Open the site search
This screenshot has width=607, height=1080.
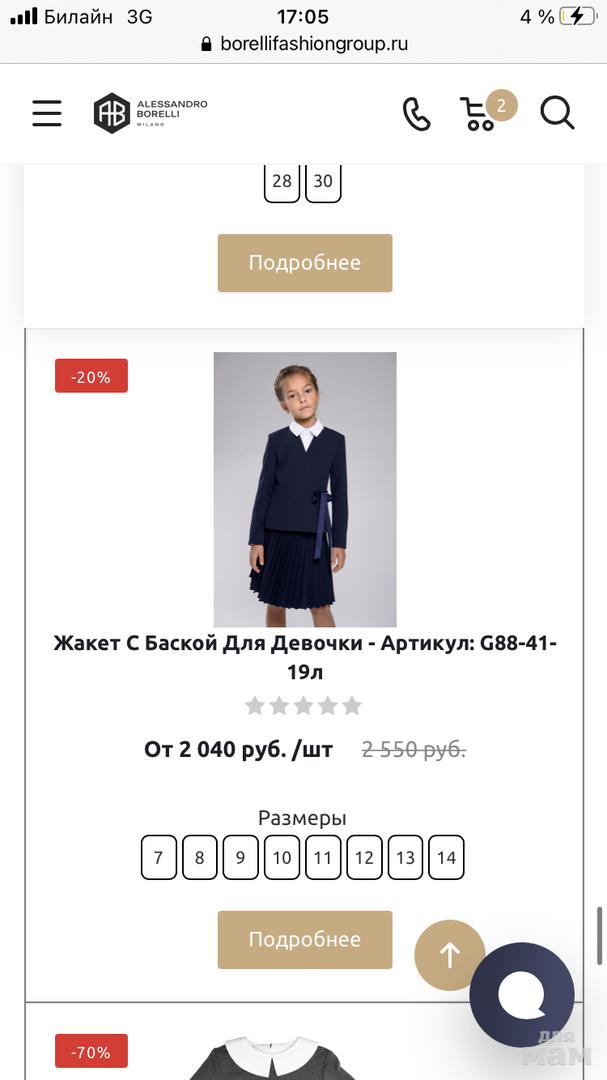(x=557, y=113)
